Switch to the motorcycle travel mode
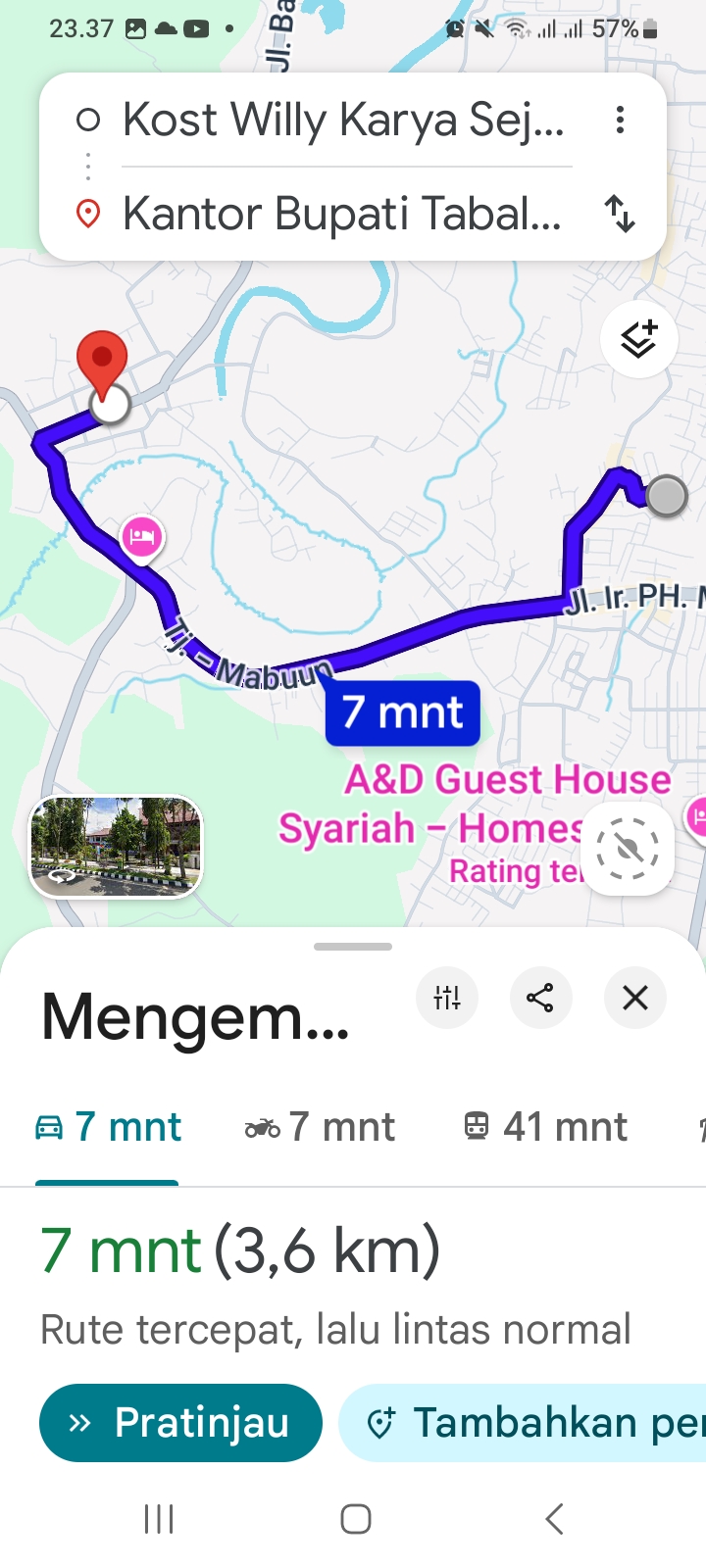Viewport: 706px width, 1568px height. (x=320, y=1128)
